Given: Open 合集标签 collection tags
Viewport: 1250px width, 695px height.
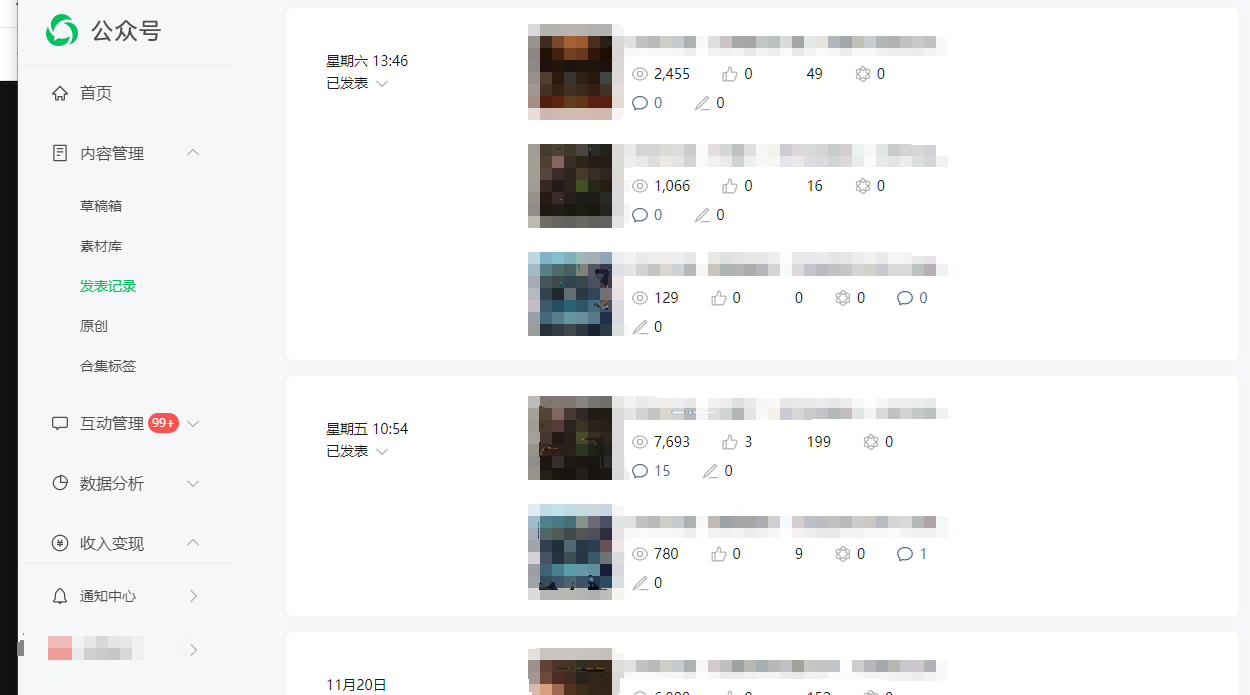Looking at the screenshot, I should 108,366.
